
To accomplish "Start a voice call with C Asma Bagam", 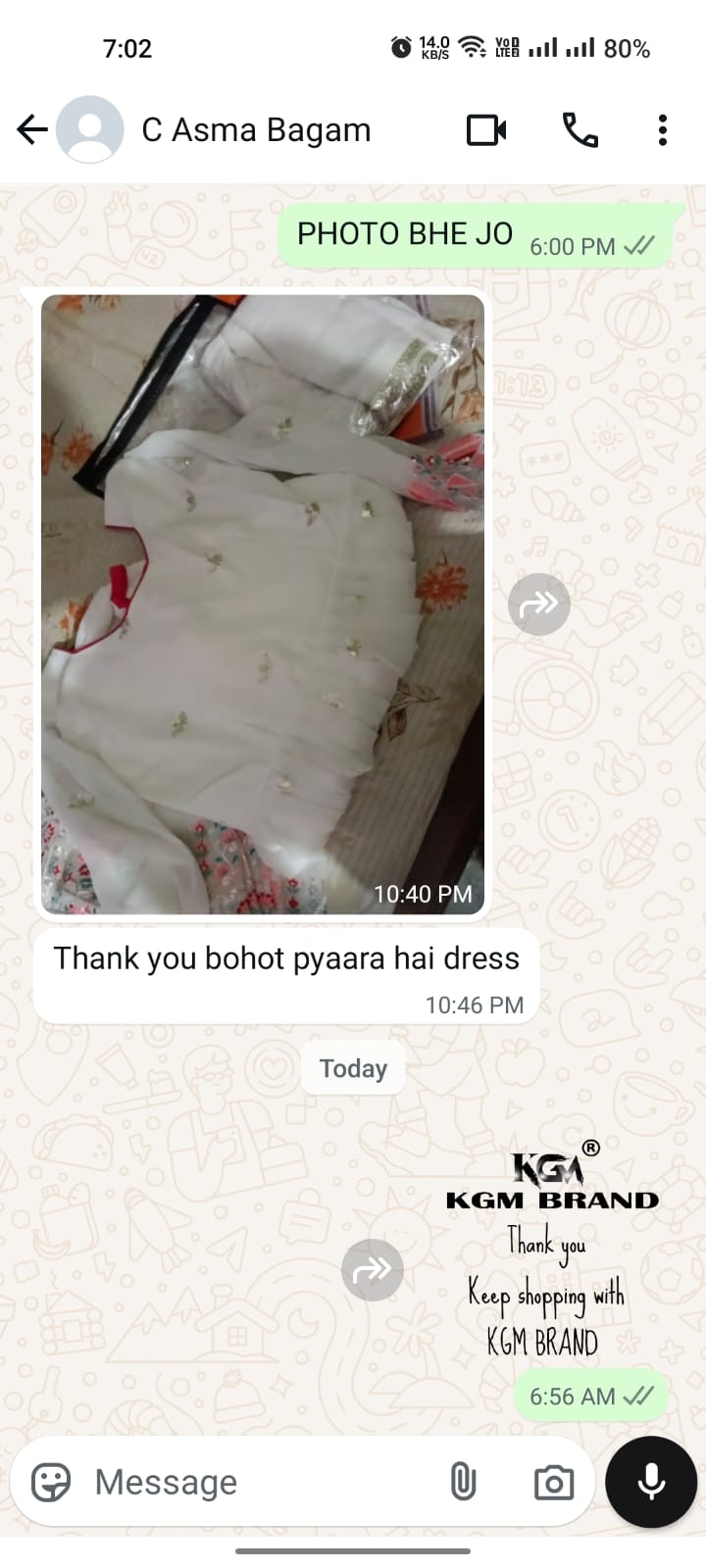I will 580,129.
